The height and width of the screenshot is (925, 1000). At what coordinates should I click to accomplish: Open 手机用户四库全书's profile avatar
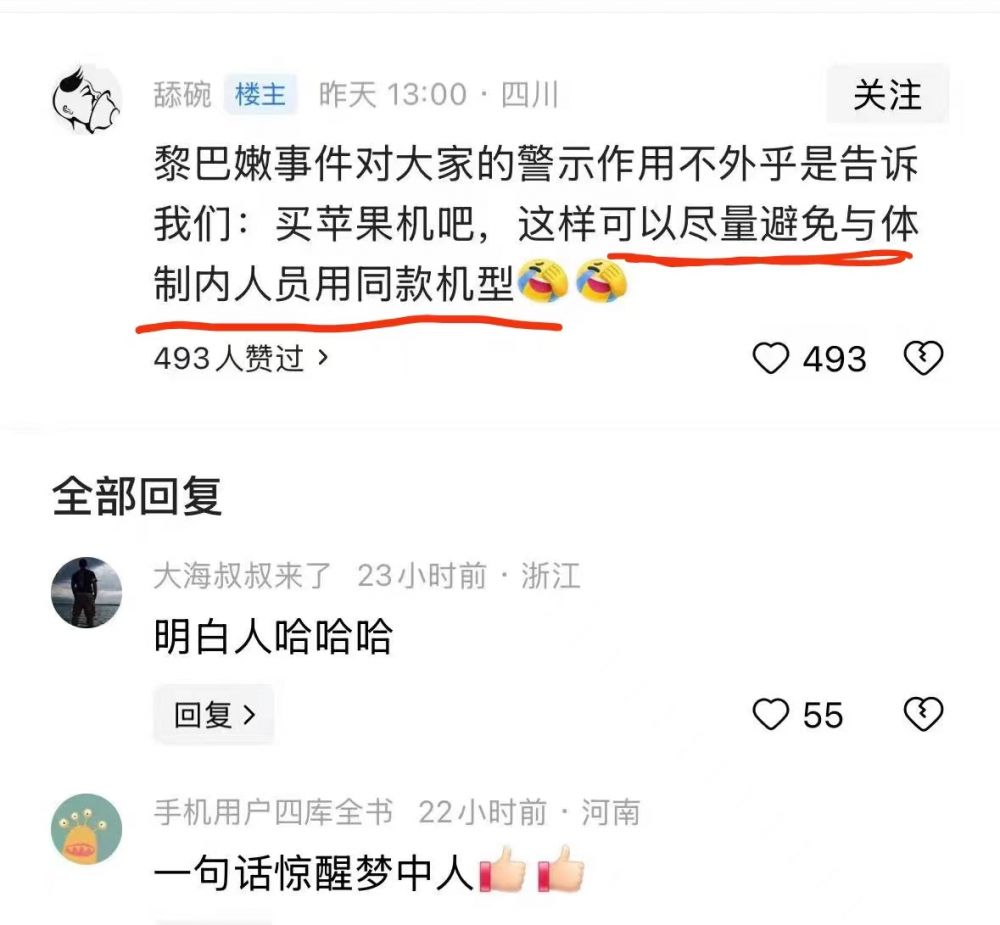(86, 829)
